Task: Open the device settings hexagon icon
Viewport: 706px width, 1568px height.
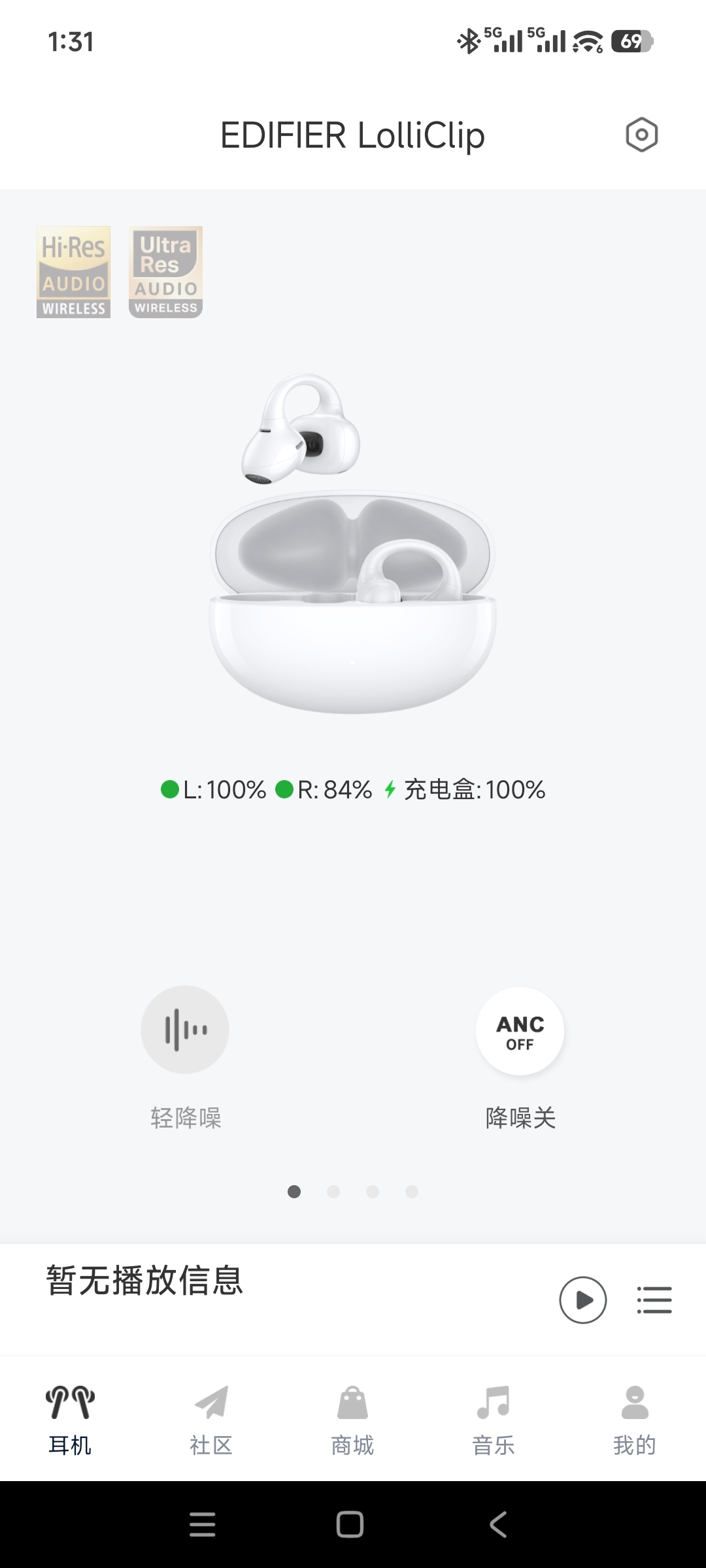Action: 641,135
